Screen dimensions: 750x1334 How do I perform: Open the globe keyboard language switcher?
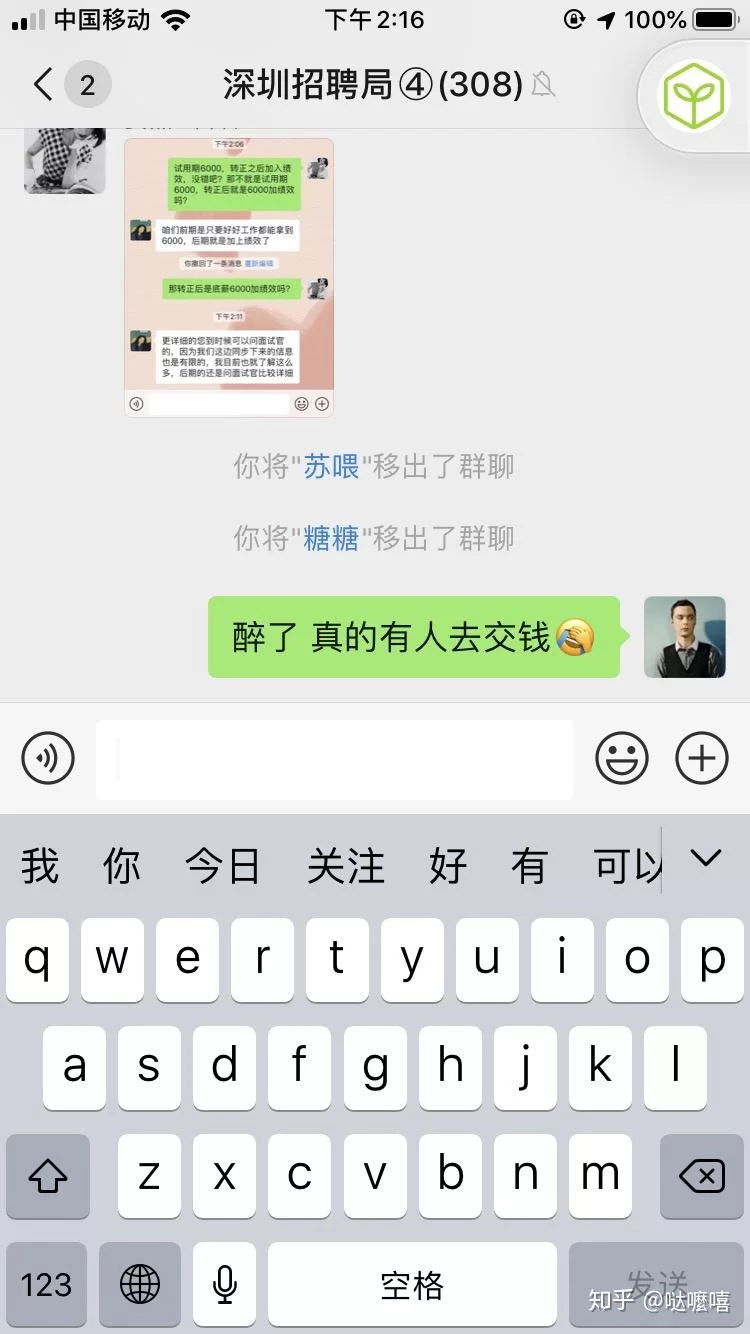click(140, 1284)
